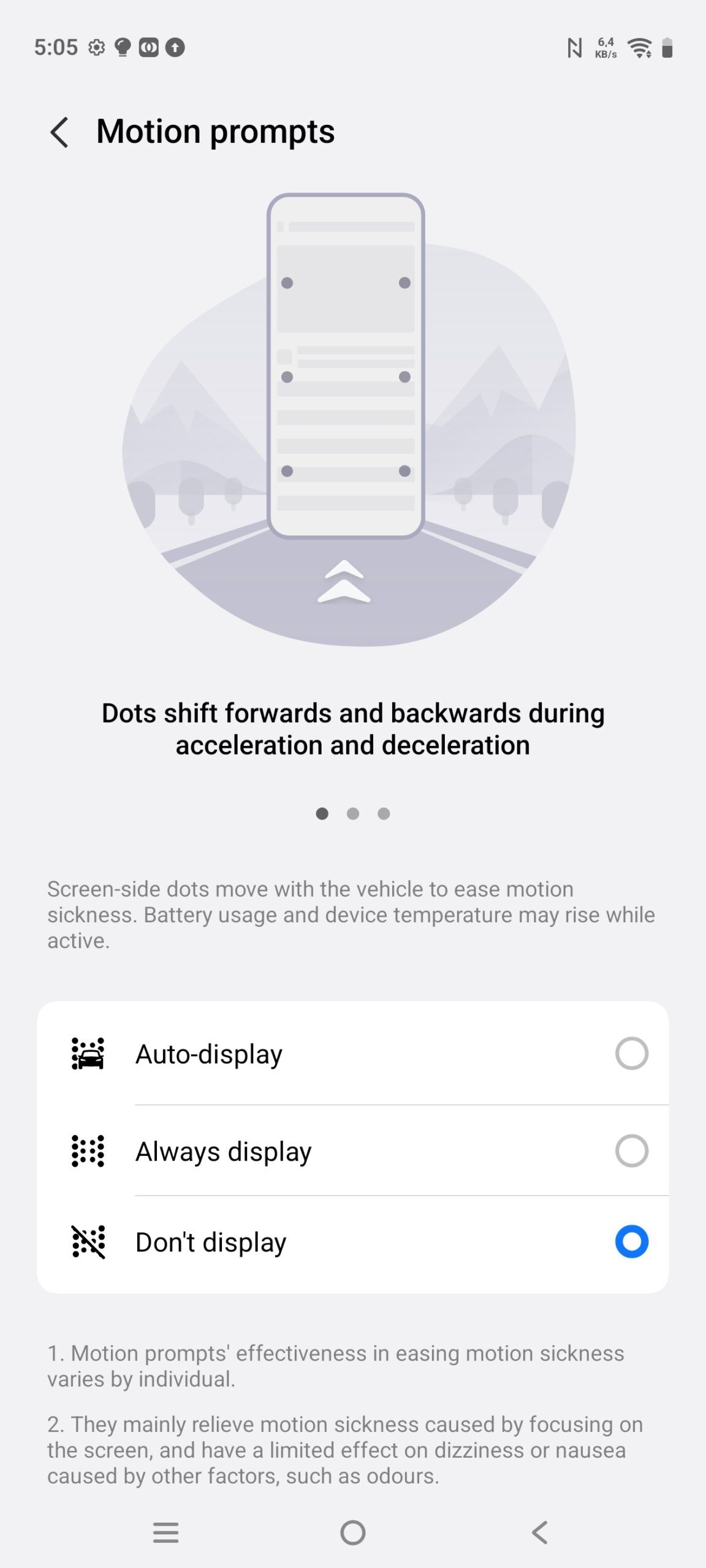Tap the second page indicator dot

[353, 814]
